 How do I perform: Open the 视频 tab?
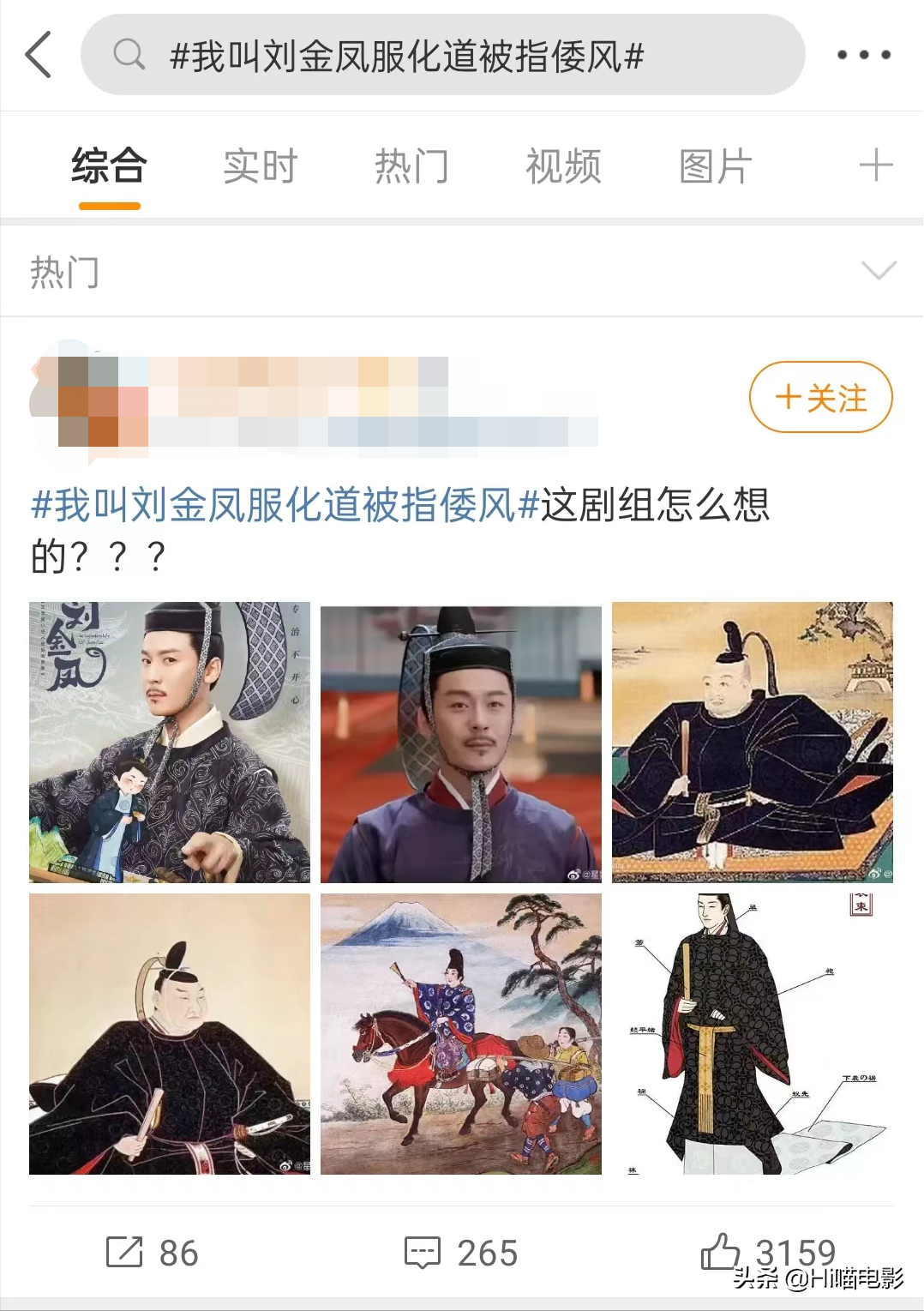[x=563, y=165]
